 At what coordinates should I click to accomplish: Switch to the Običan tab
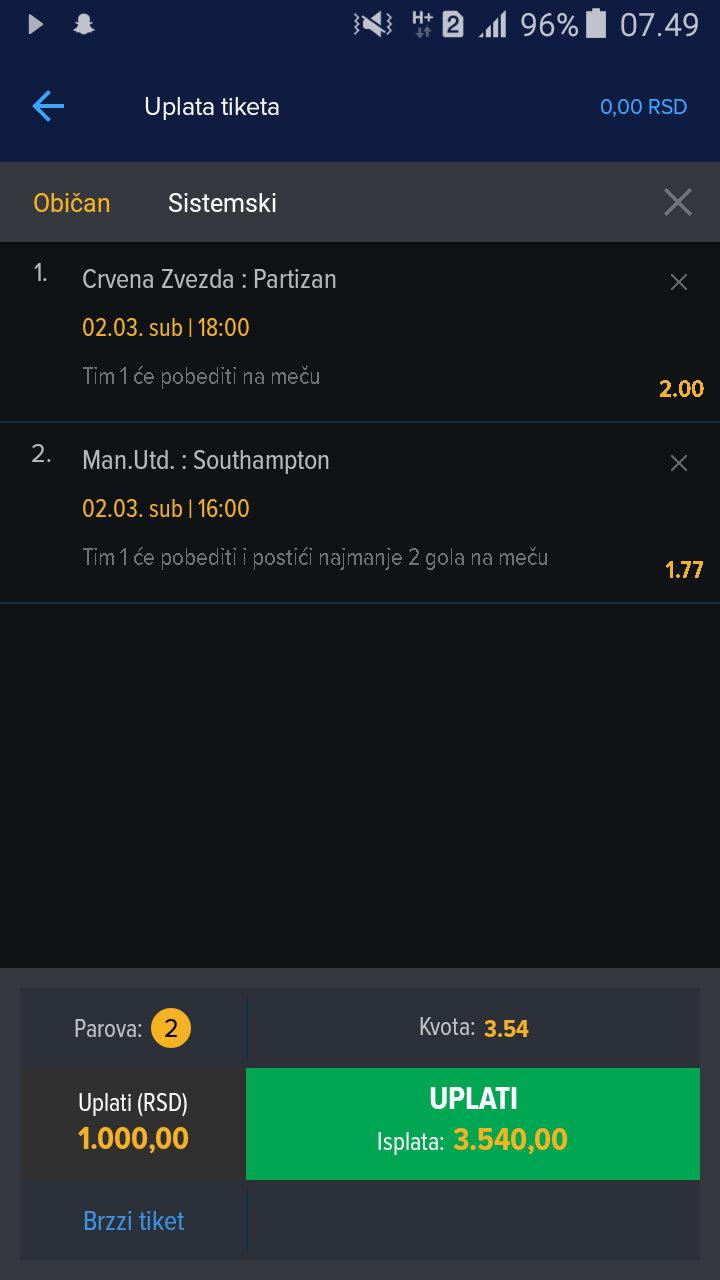coord(72,203)
